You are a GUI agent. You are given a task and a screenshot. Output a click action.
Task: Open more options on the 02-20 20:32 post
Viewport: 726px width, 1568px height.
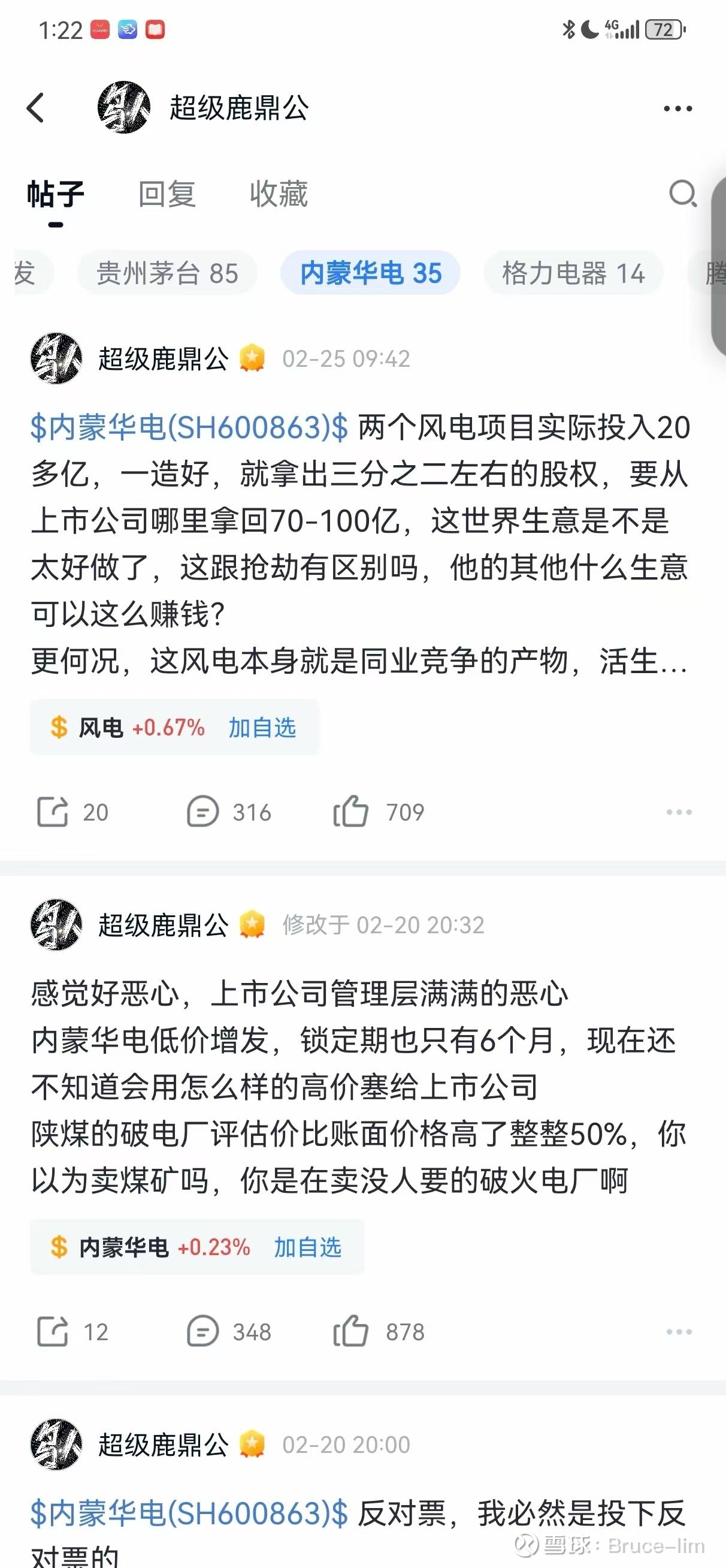point(679,1332)
